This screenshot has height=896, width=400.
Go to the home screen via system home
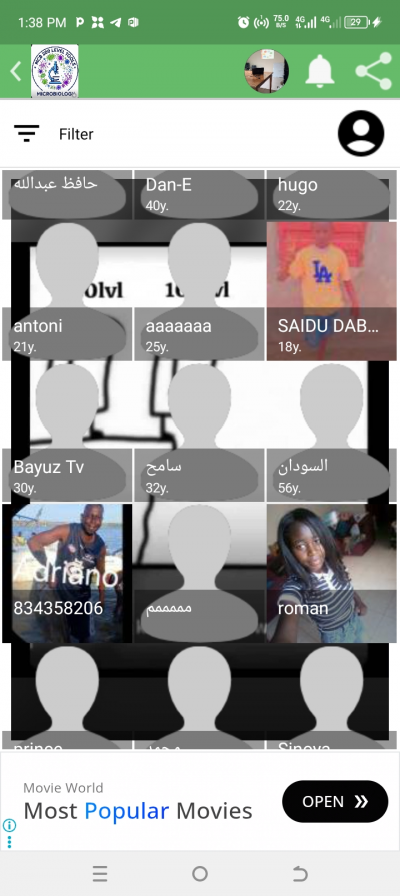[200, 873]
